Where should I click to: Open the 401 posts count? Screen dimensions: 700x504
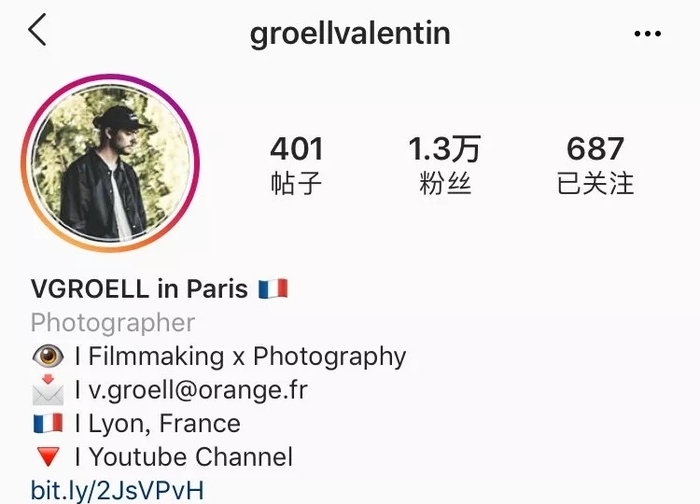297,165
